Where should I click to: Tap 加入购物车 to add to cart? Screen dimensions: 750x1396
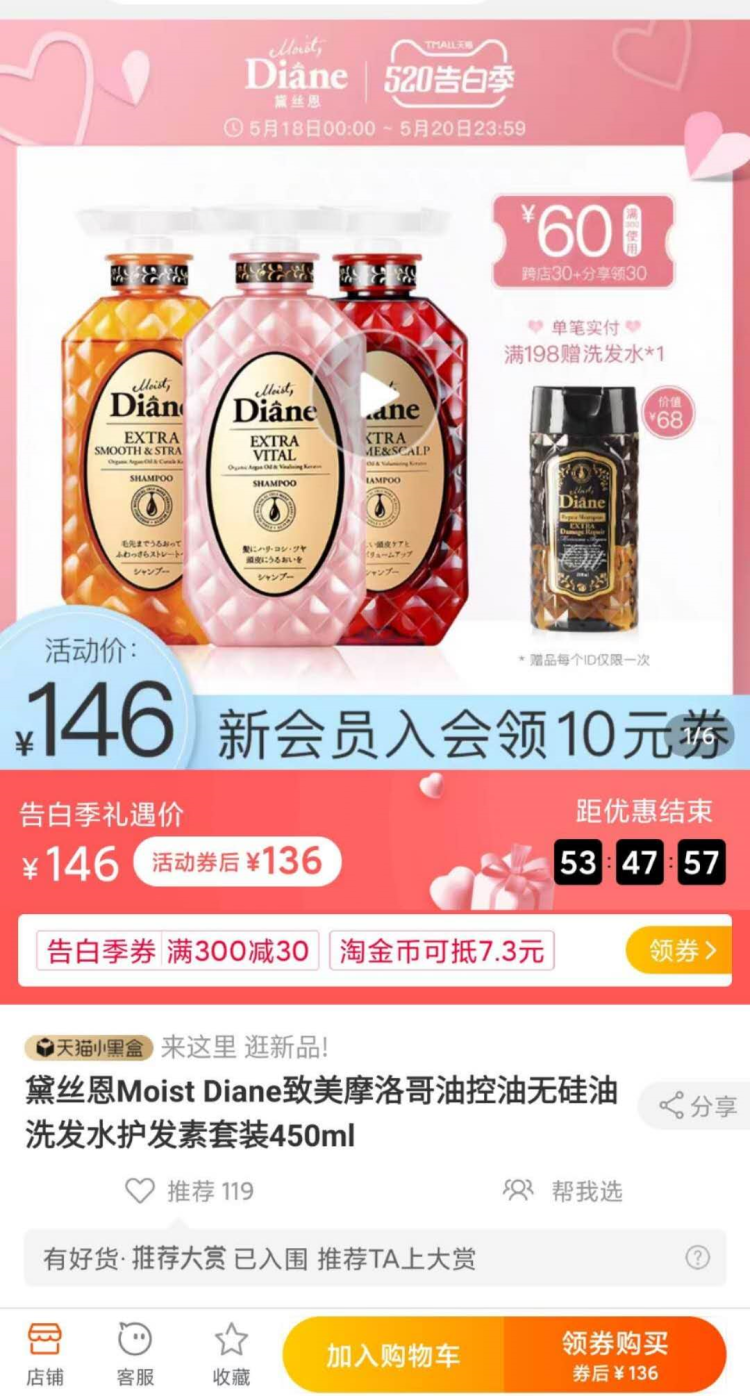coord(393,1355)
